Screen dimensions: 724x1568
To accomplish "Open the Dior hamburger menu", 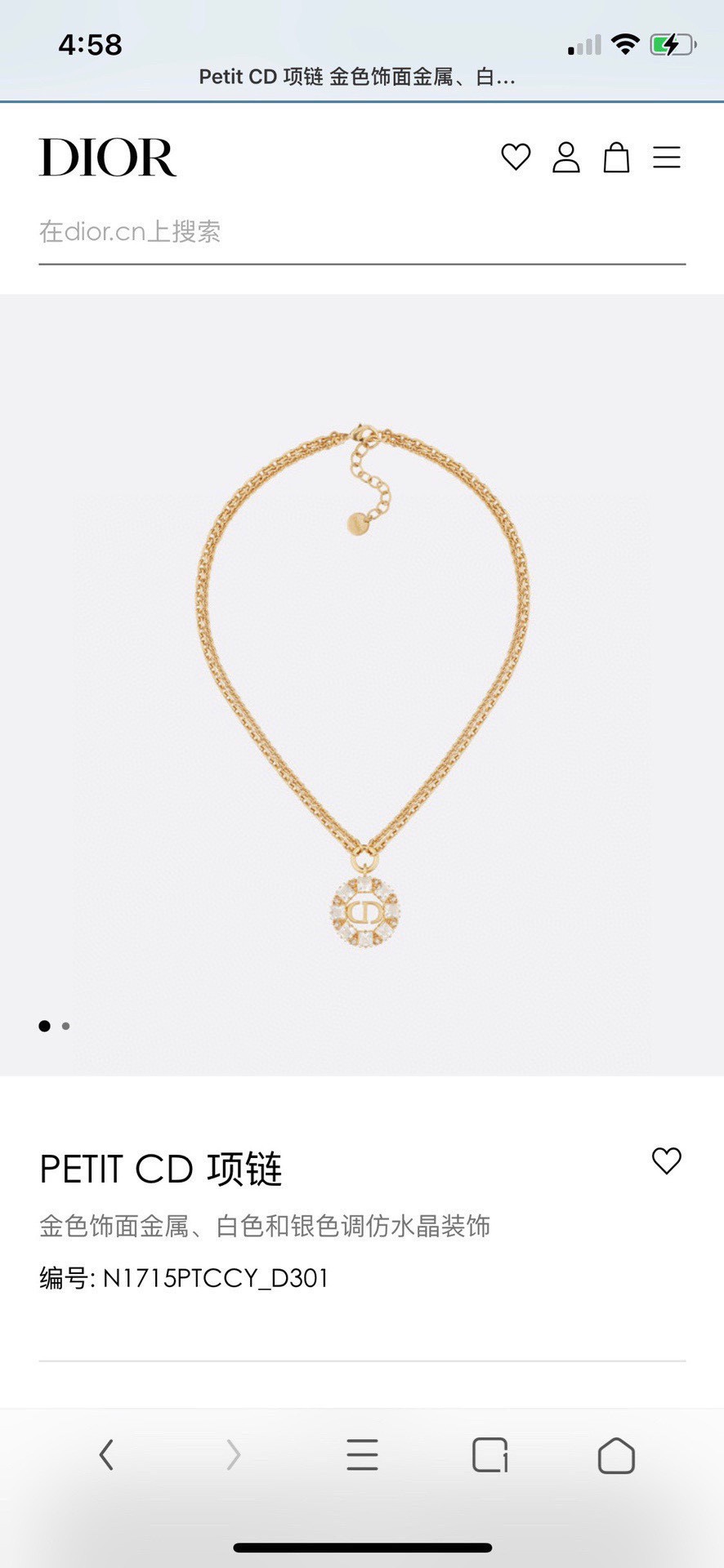I will (667, 157).
